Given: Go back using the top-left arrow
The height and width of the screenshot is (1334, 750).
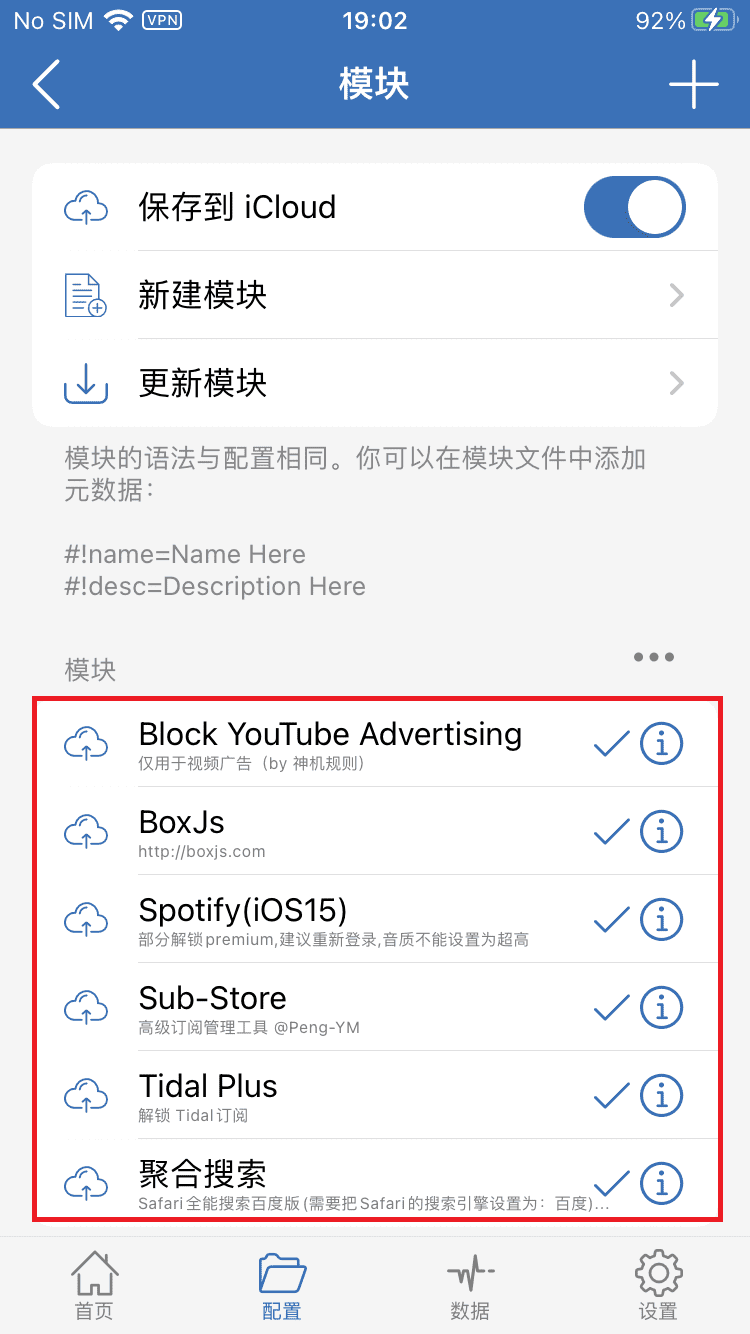Looking at the screenshot, I should point(46,84).
